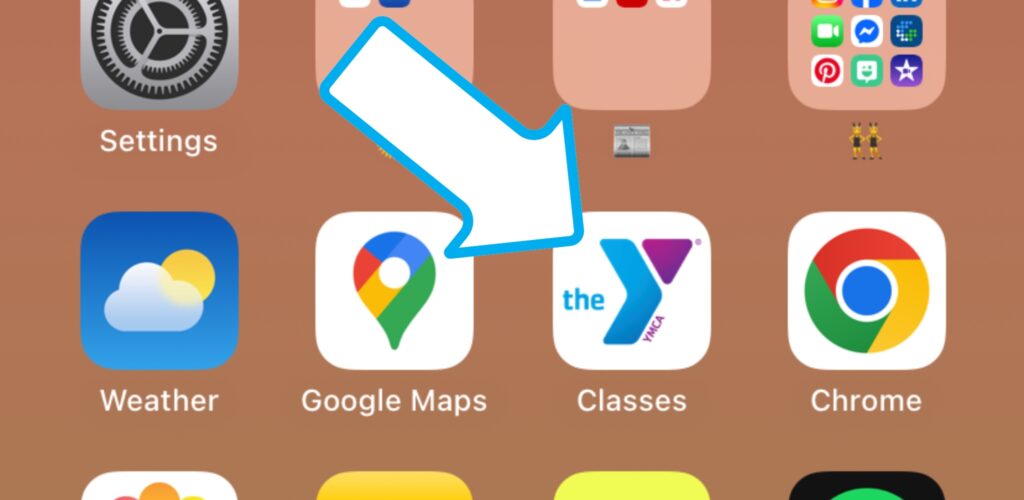Launch the Chrome browser
Screen dimensions: 1024x500
pyautogui.click(x=866, y=291)
